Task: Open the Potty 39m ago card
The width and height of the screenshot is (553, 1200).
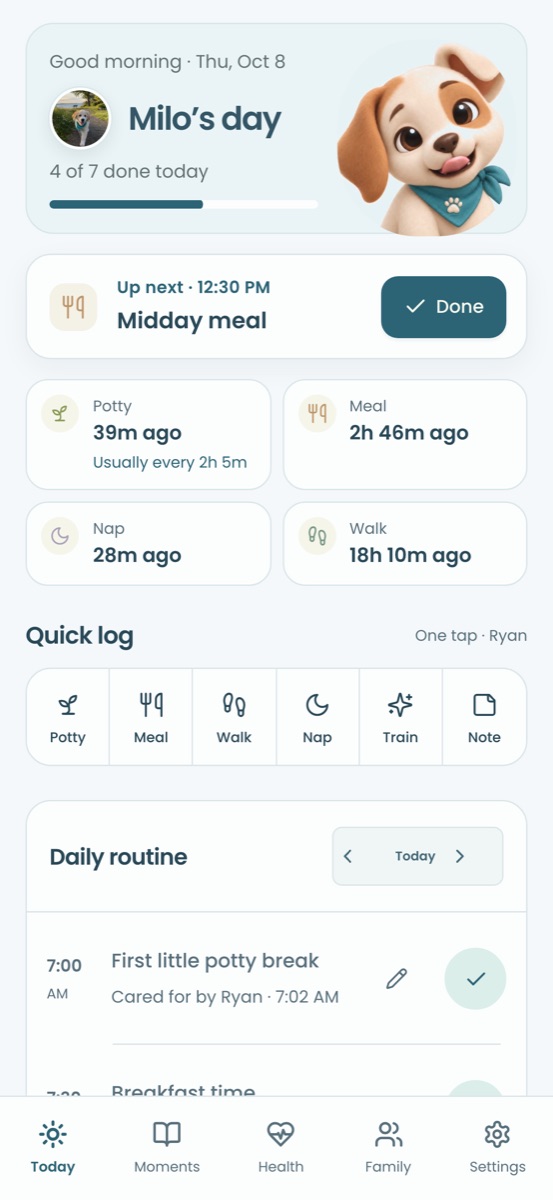Action: (148, 434)
